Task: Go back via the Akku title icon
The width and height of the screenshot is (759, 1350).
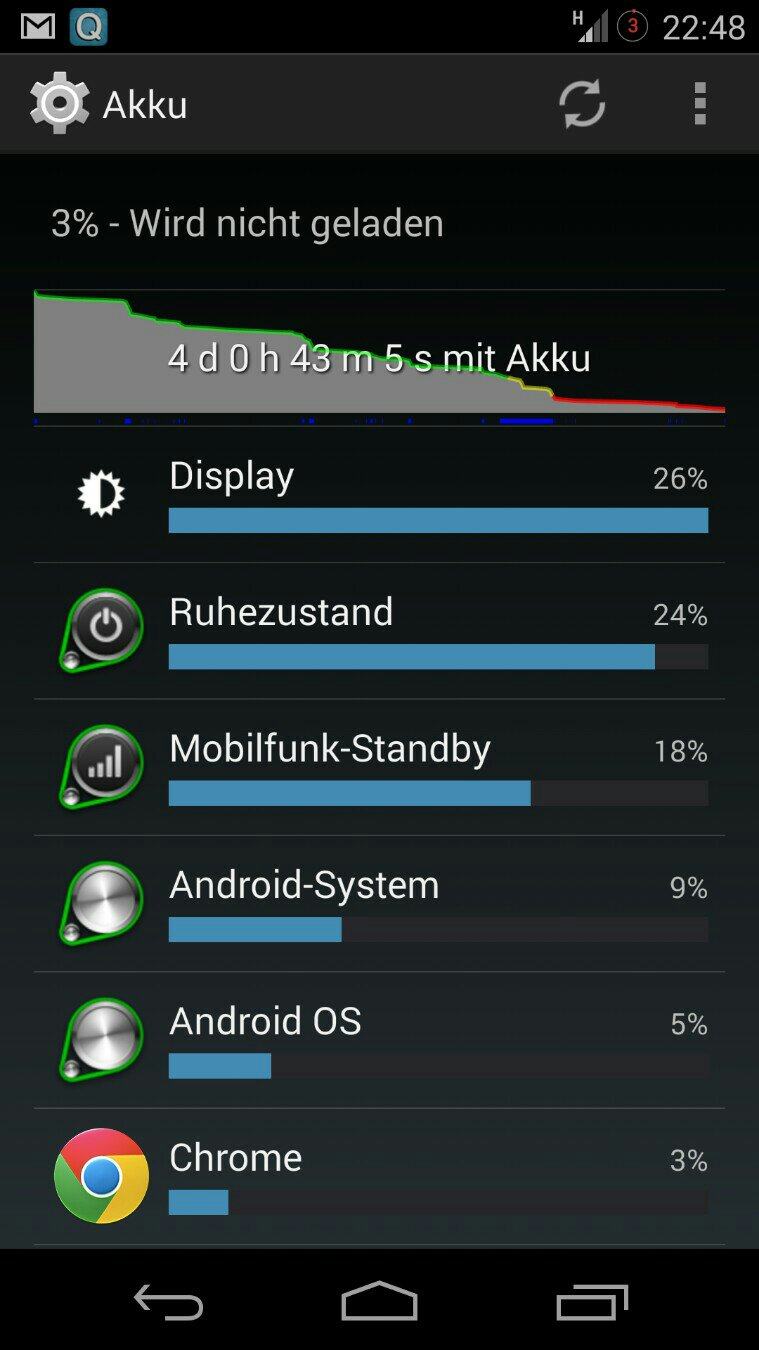Action: tap(60, 103)
